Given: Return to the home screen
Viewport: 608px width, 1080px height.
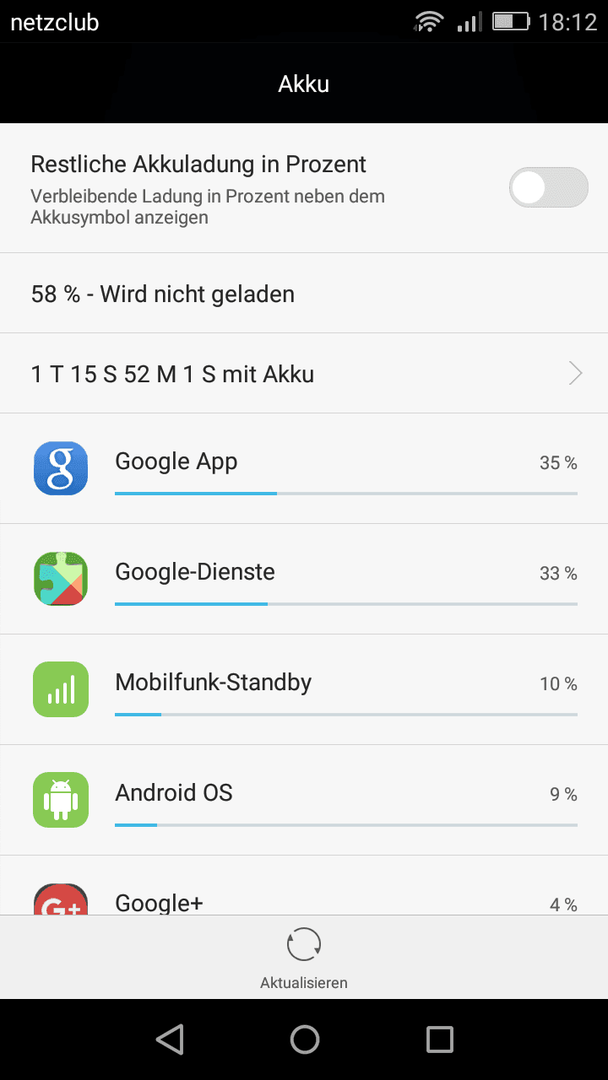Looking at the screenshot, I should coord(304,1039).
